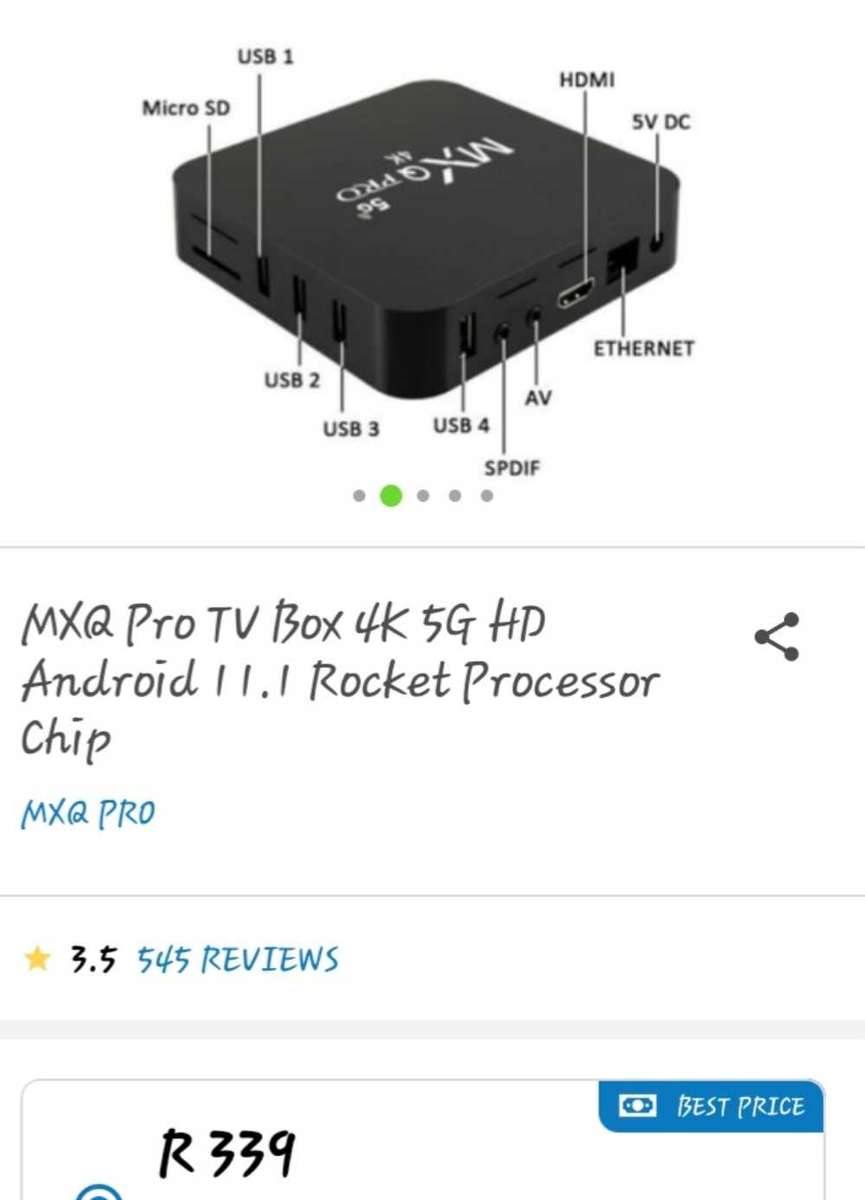This screenshot has height=1200, width=865.
Task: Tap the USB 1 label on the image
Action: [x=267, y=57]
